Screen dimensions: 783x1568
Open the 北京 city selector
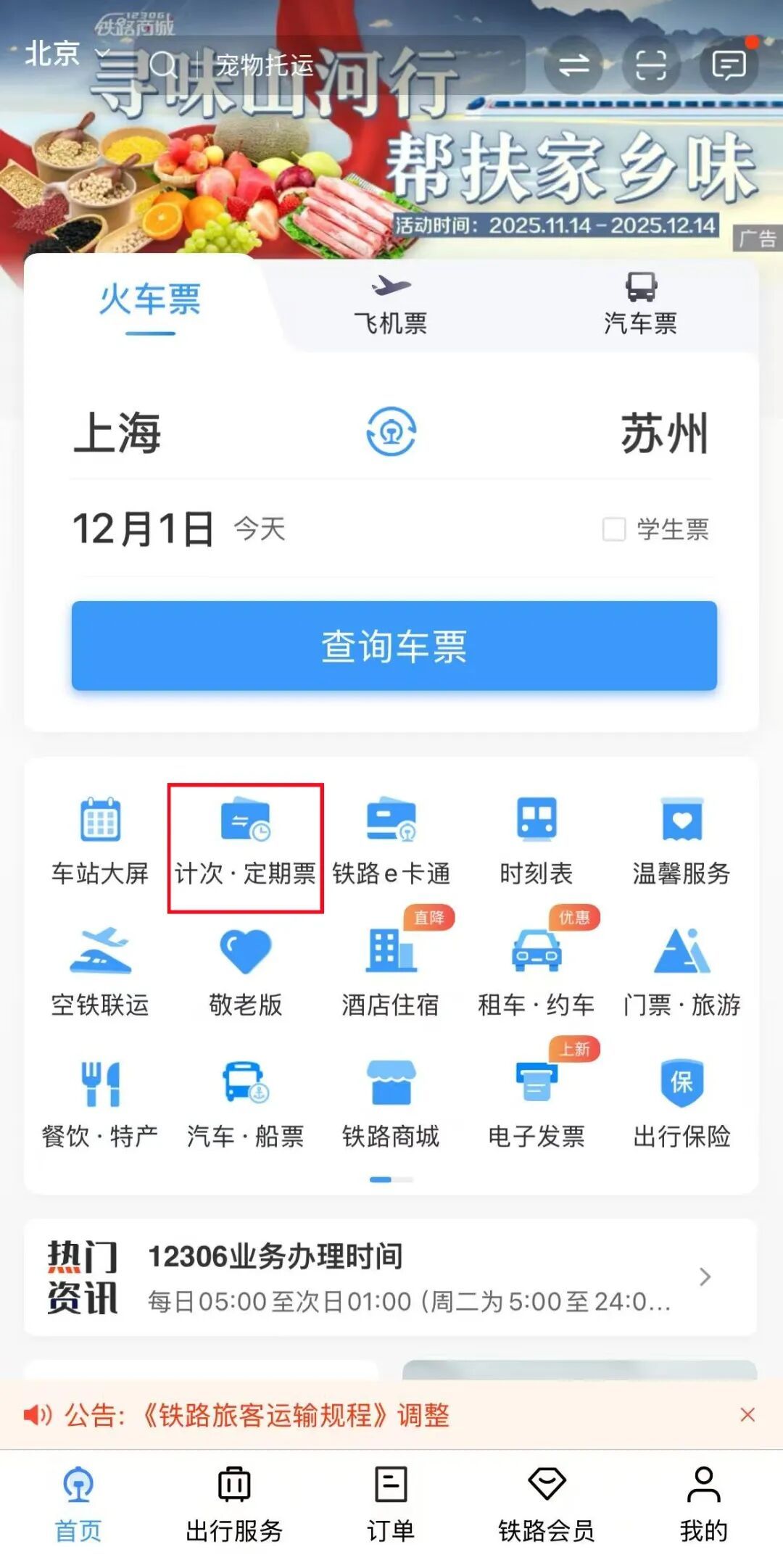tap(54, 54)
